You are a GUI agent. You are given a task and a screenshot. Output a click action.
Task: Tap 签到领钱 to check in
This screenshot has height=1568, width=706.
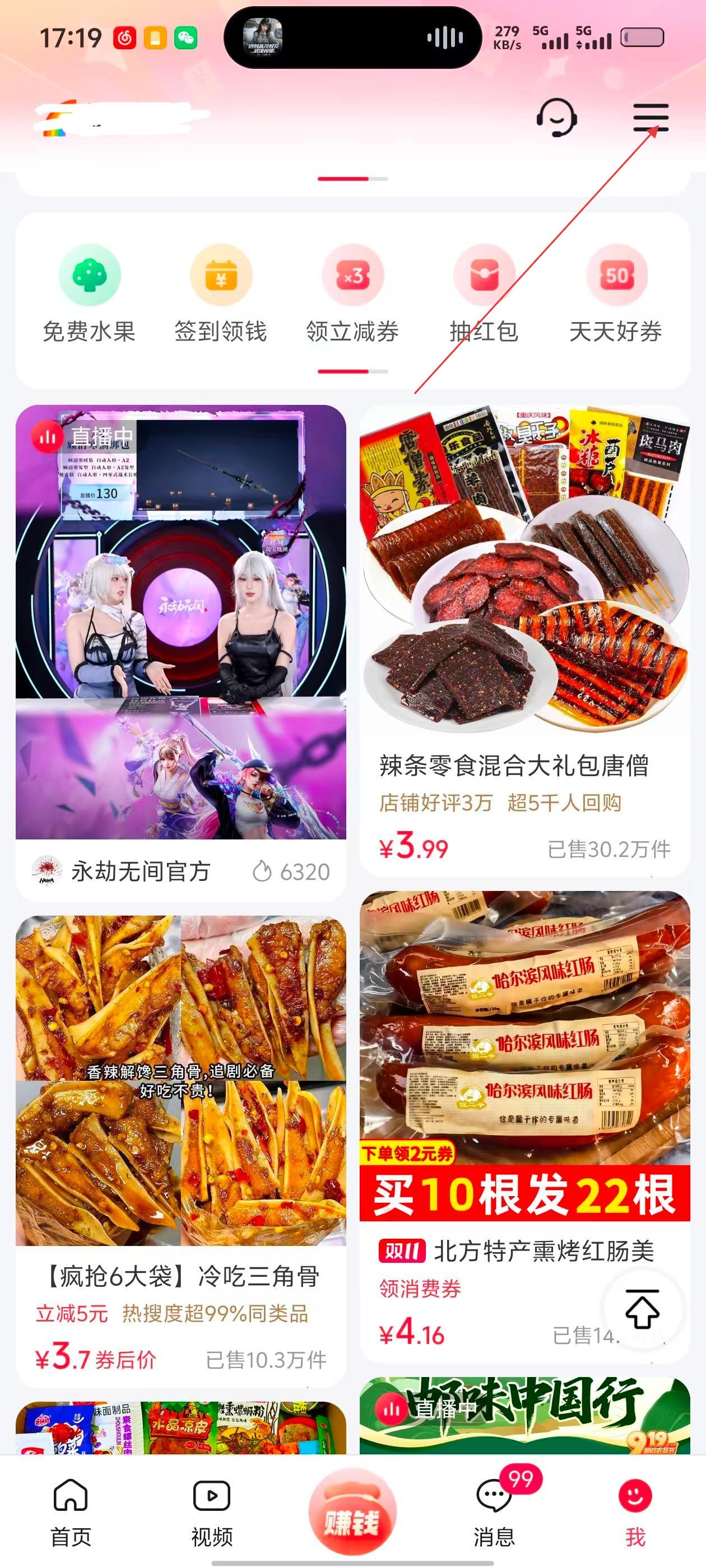[x=221, y=293]
